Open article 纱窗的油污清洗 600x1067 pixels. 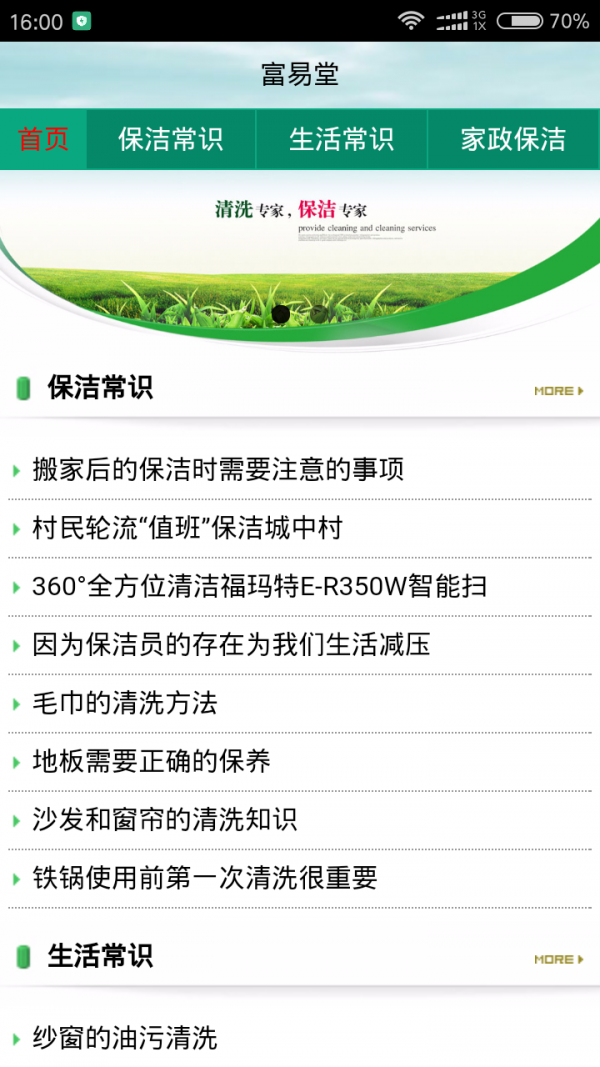coord(125,1038)
